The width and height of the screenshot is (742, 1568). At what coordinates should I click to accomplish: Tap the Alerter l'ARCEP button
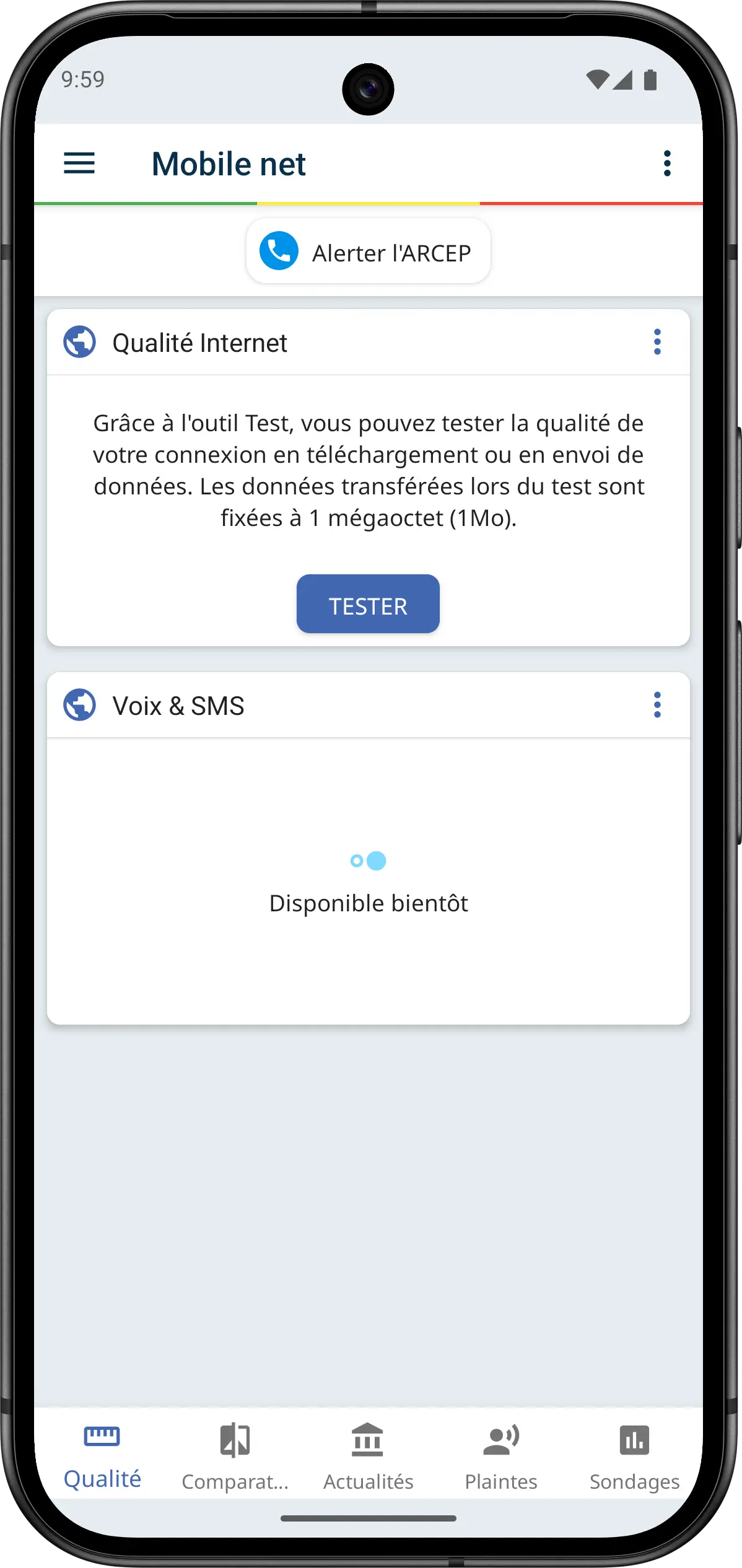pos(369,252)
